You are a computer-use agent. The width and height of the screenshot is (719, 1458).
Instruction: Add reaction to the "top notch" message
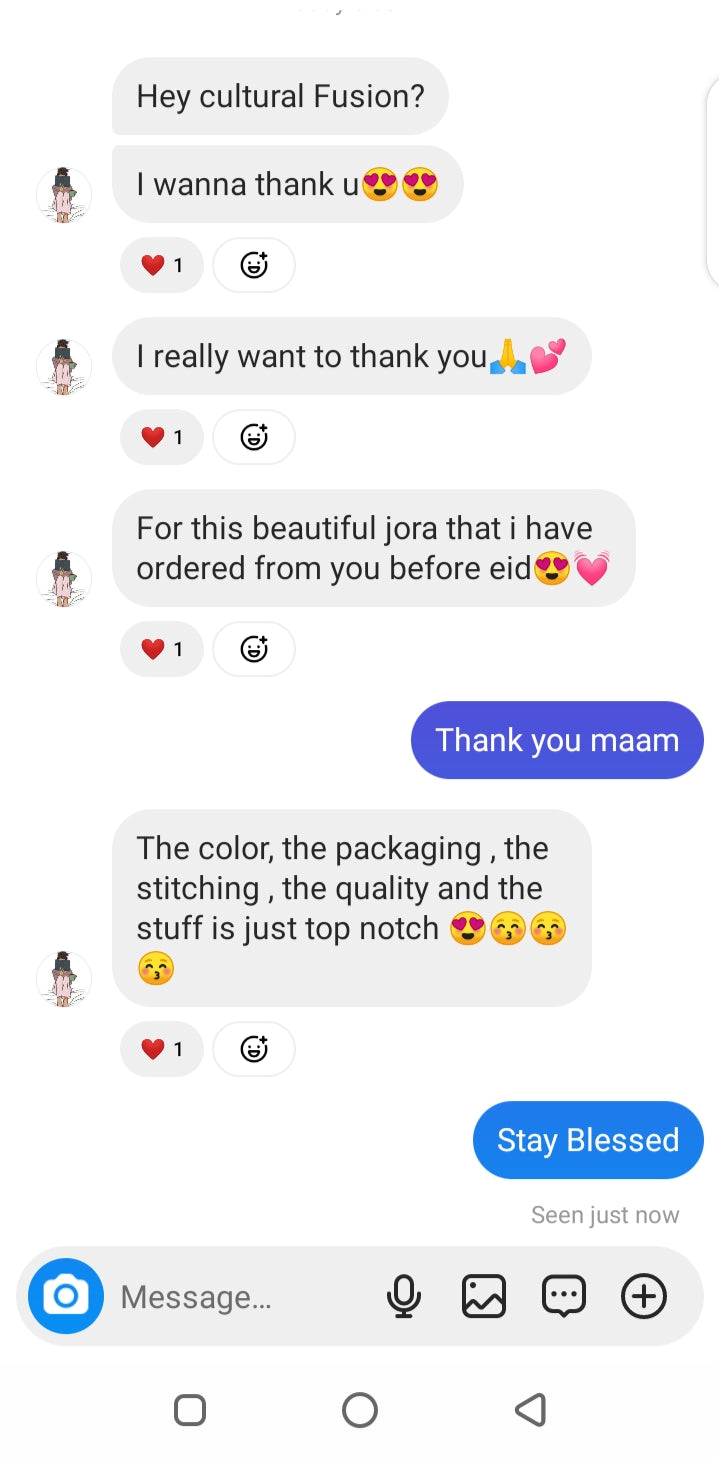(254, 1049)
